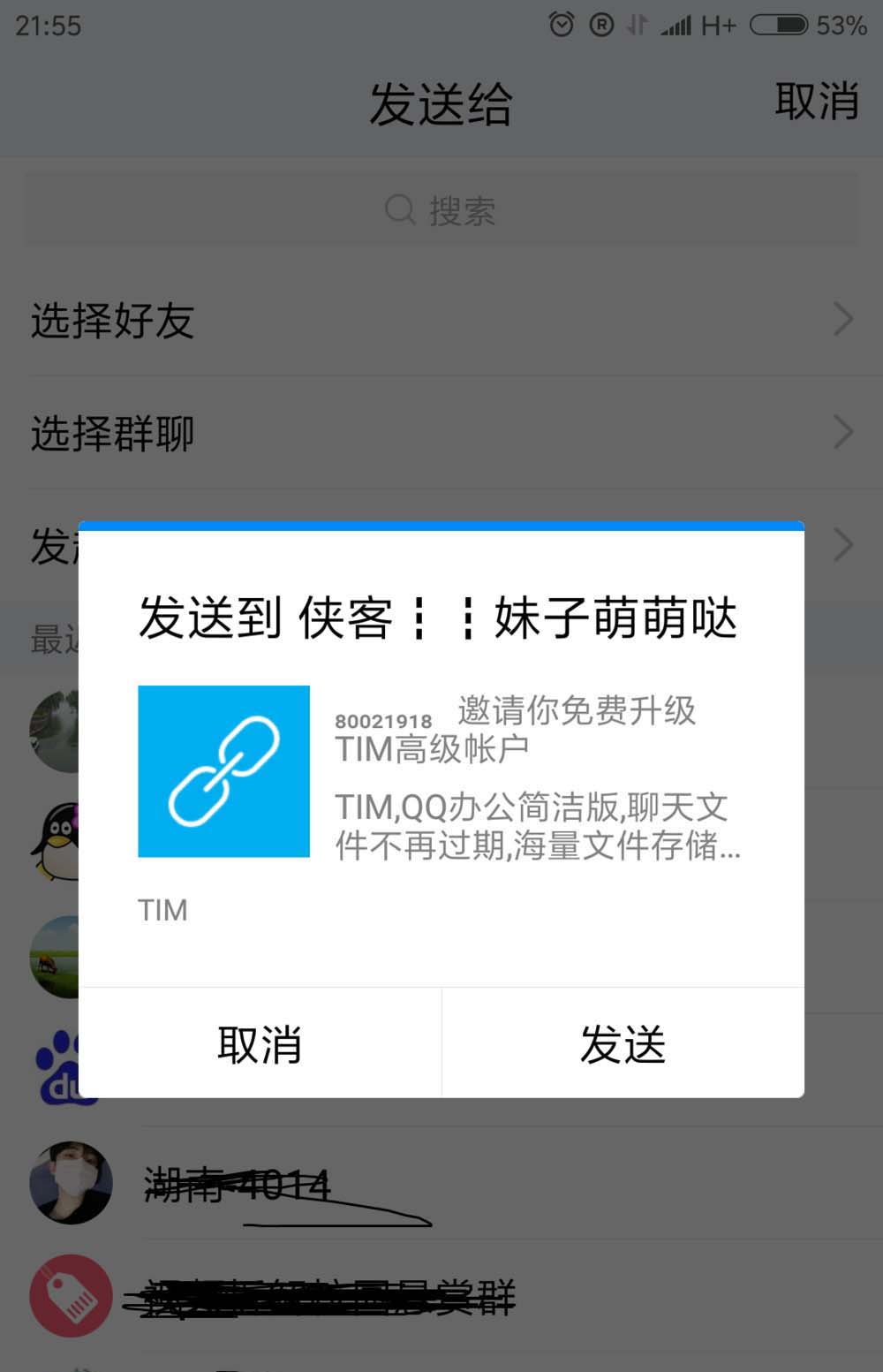Tap 取消 in the send dialog
The width and height of the screenshot is (883, 1372).
coord(260,1043)
